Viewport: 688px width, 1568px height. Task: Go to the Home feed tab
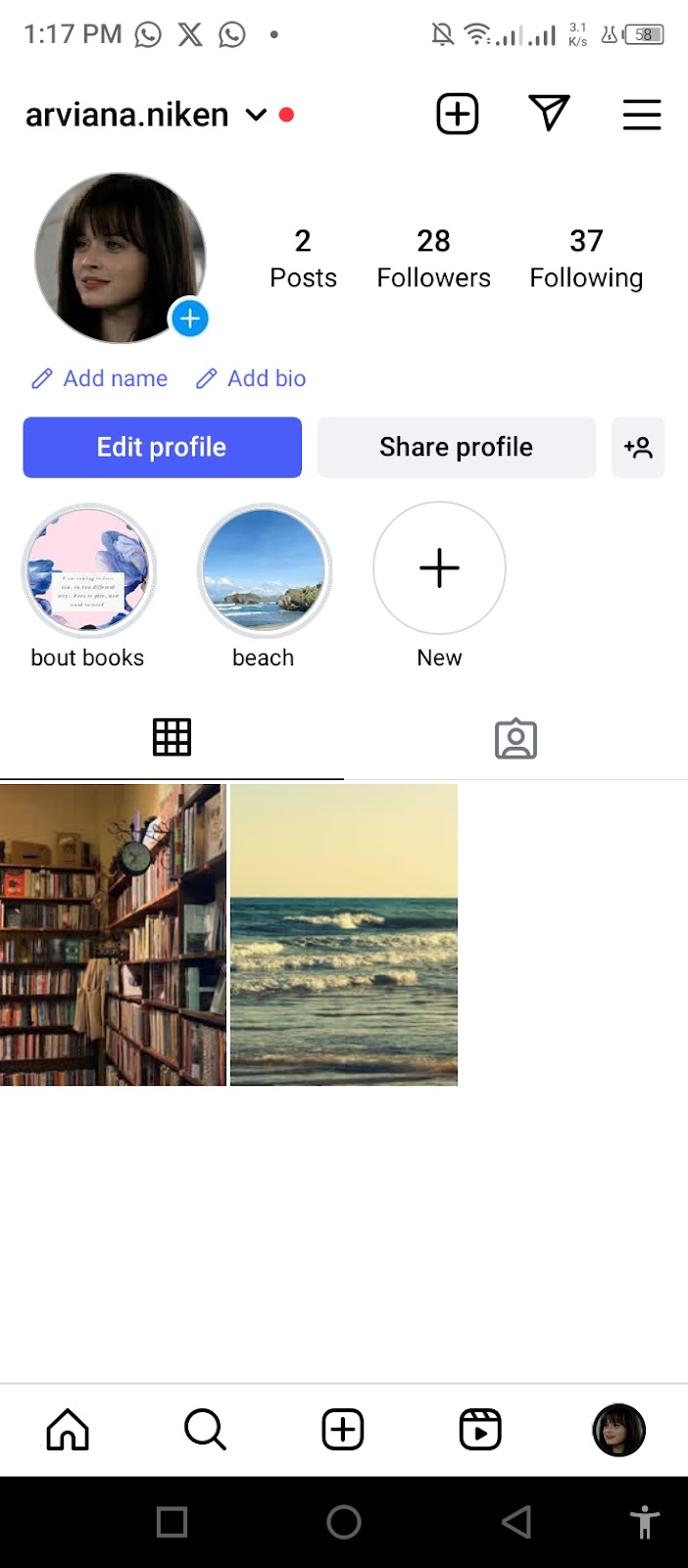coord(68,1430)
